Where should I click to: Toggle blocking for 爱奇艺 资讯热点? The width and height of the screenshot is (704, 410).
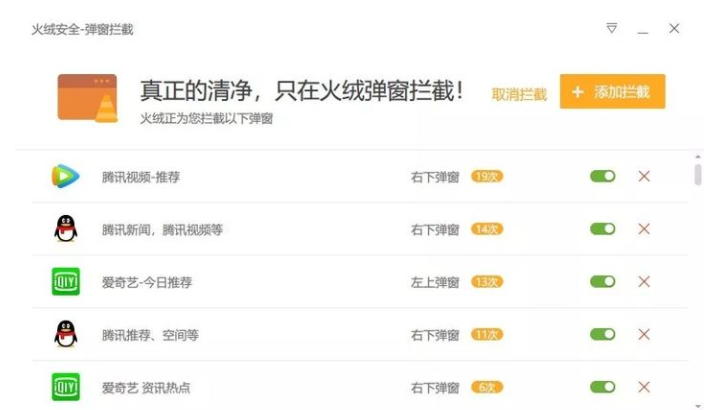tap(603, 387)
